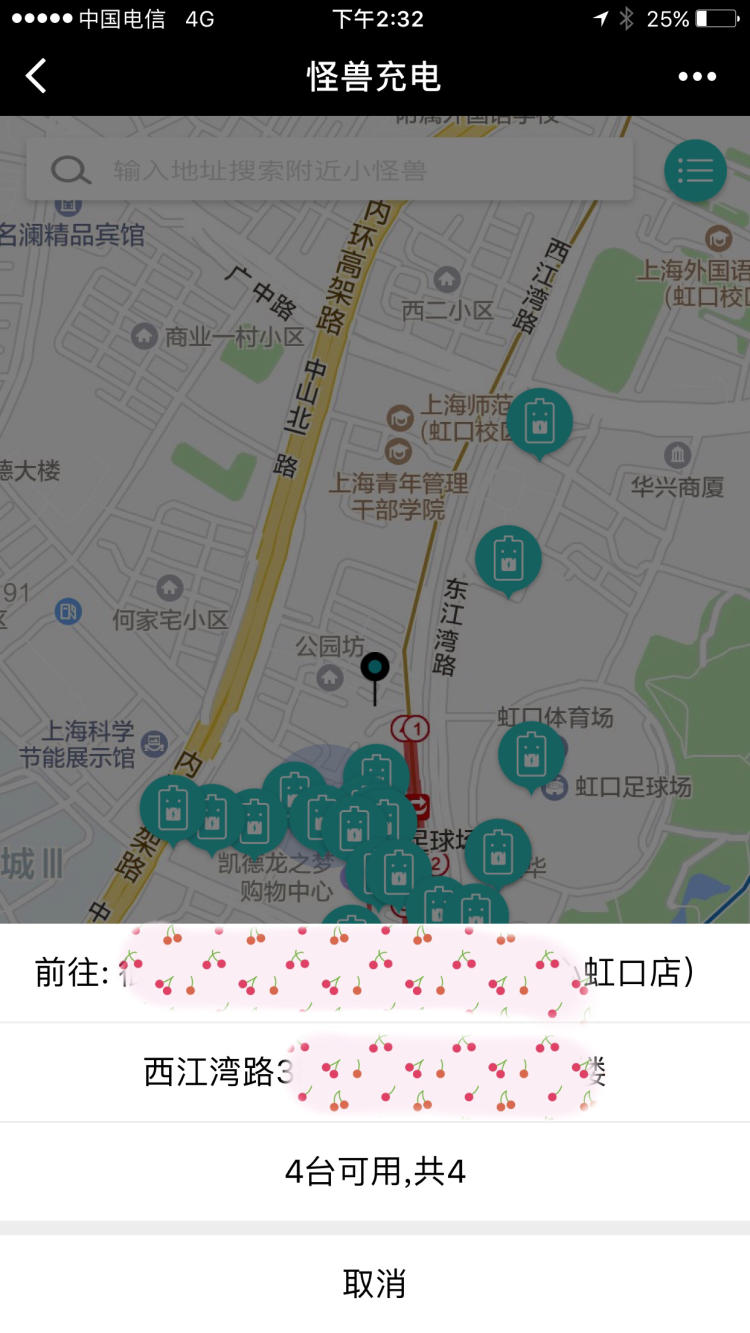Select the 前往 destination row
This screenshot has height=1333, width=750.
tap(374, 973)
